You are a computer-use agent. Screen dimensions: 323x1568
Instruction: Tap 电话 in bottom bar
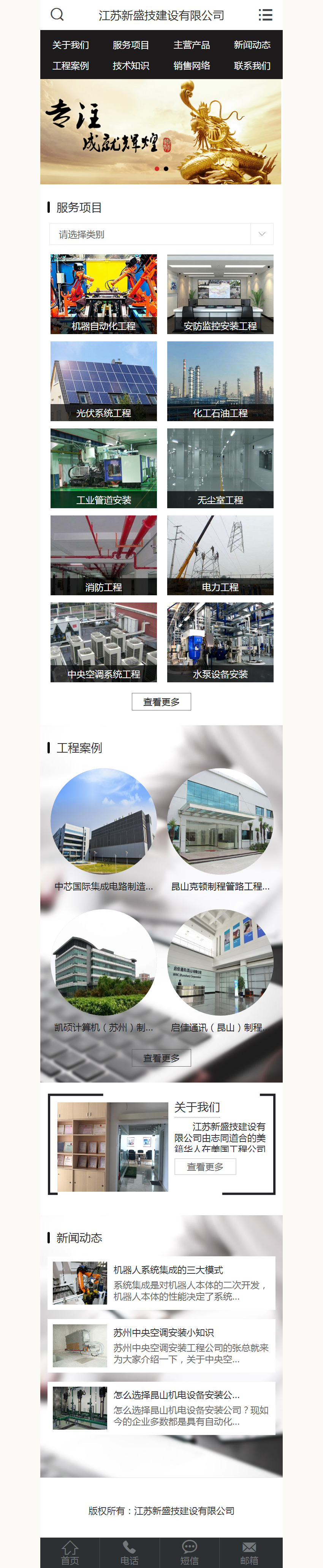coord(130,1552)
